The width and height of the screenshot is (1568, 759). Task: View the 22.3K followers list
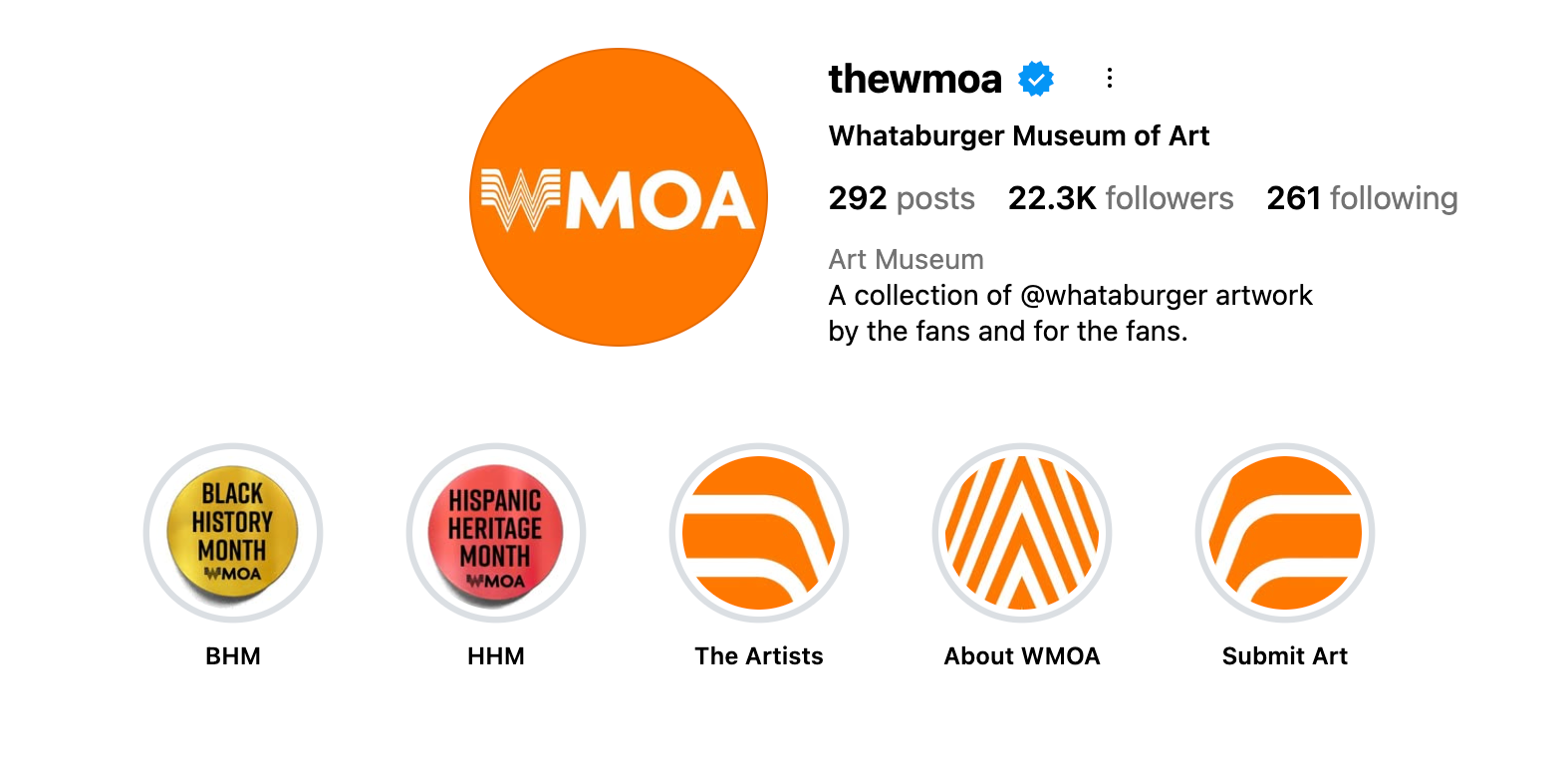tap(1121, 198)
